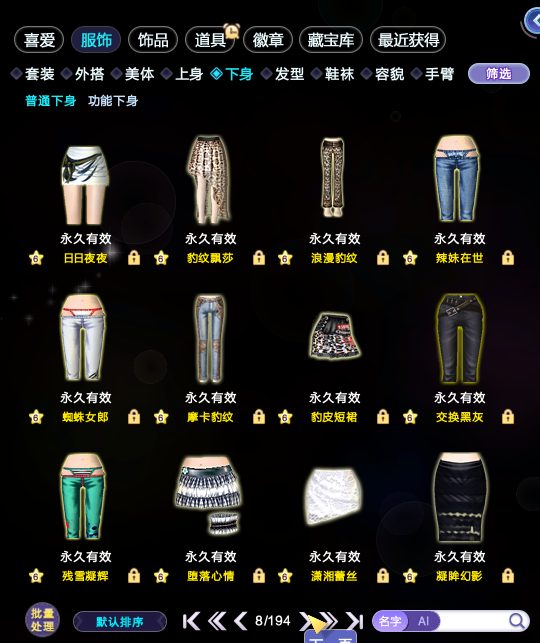Jump to the last page

coord(355,621)
